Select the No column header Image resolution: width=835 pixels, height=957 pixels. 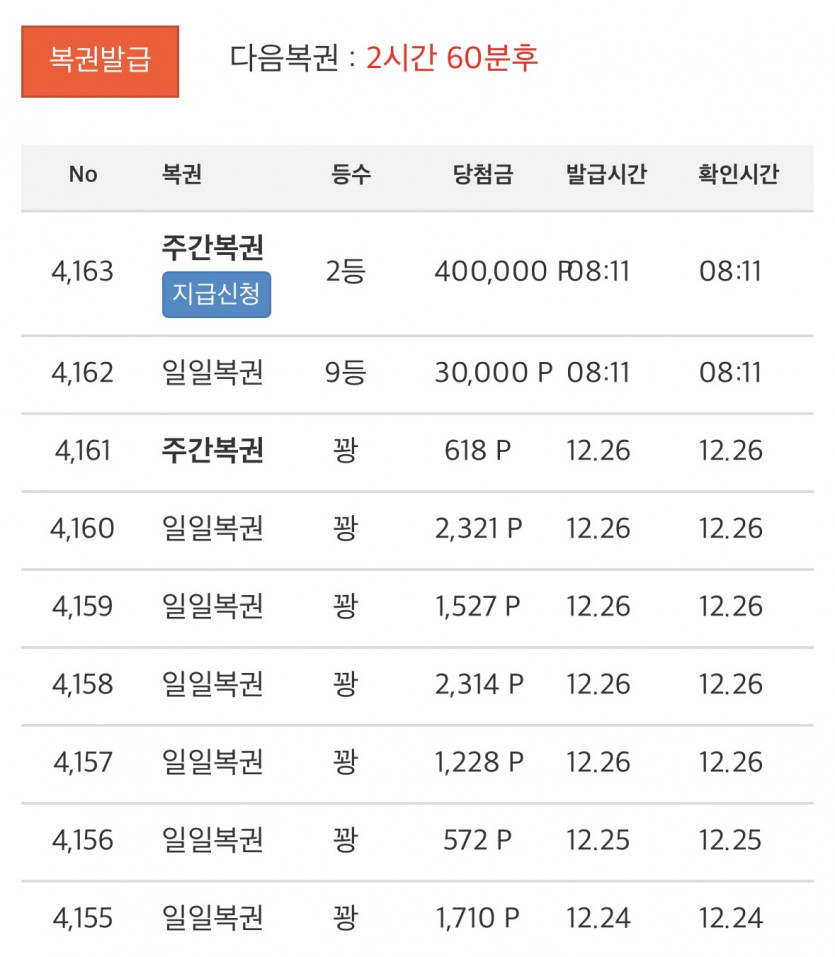tap(84, 174)
